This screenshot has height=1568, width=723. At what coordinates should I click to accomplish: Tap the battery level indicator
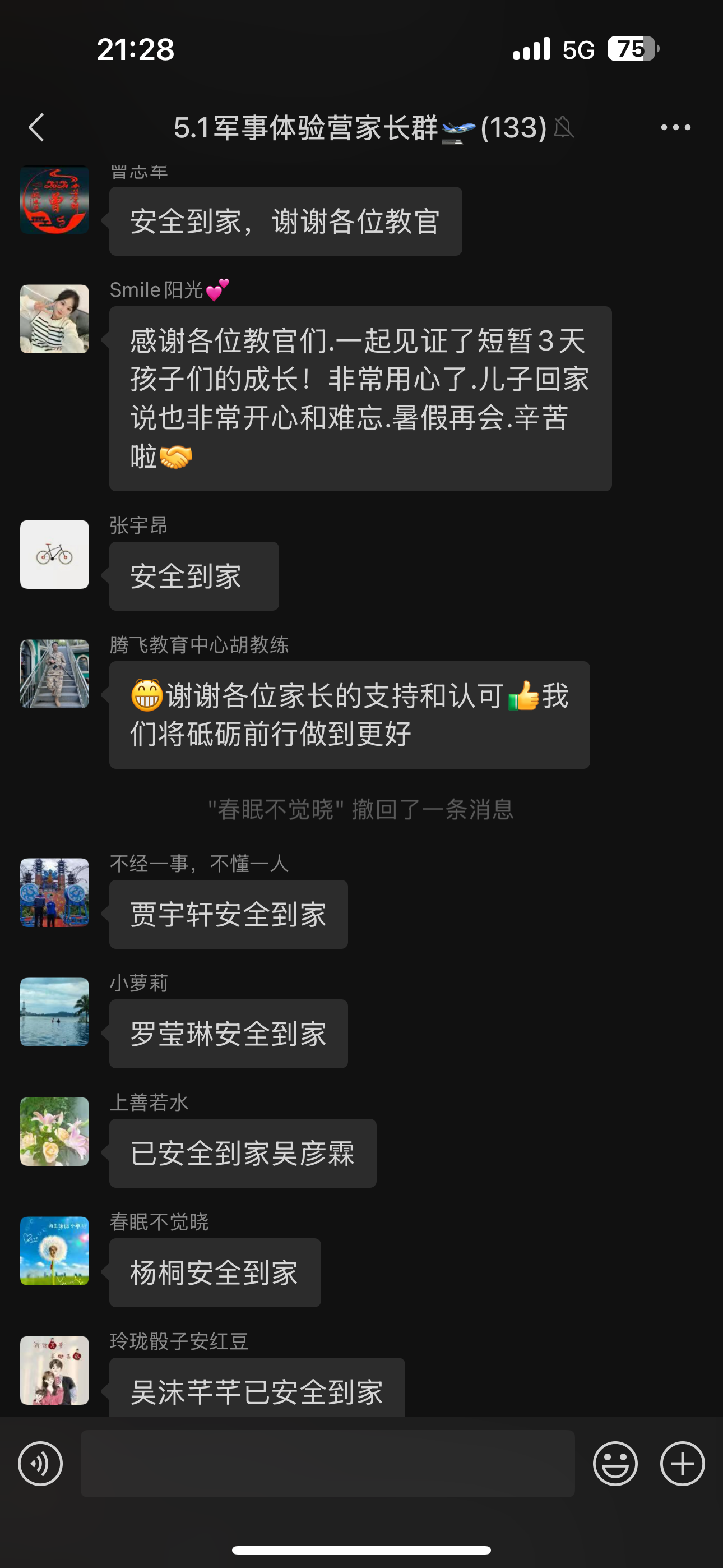tap(633, 50)
